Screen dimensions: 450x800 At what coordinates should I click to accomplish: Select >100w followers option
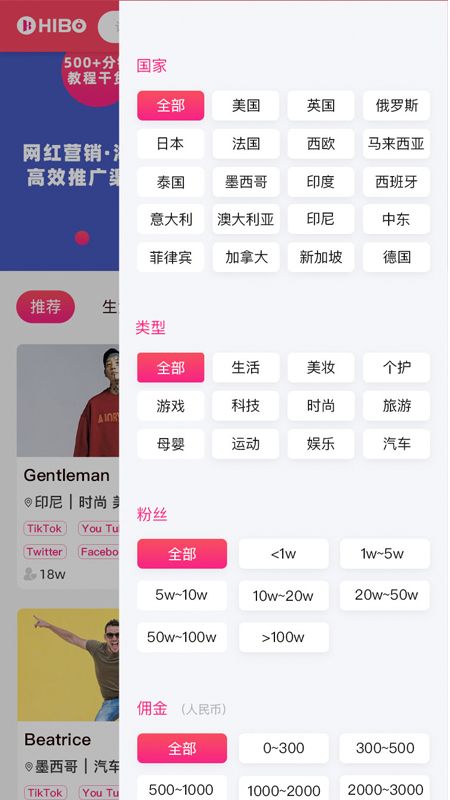coord(284,637)
